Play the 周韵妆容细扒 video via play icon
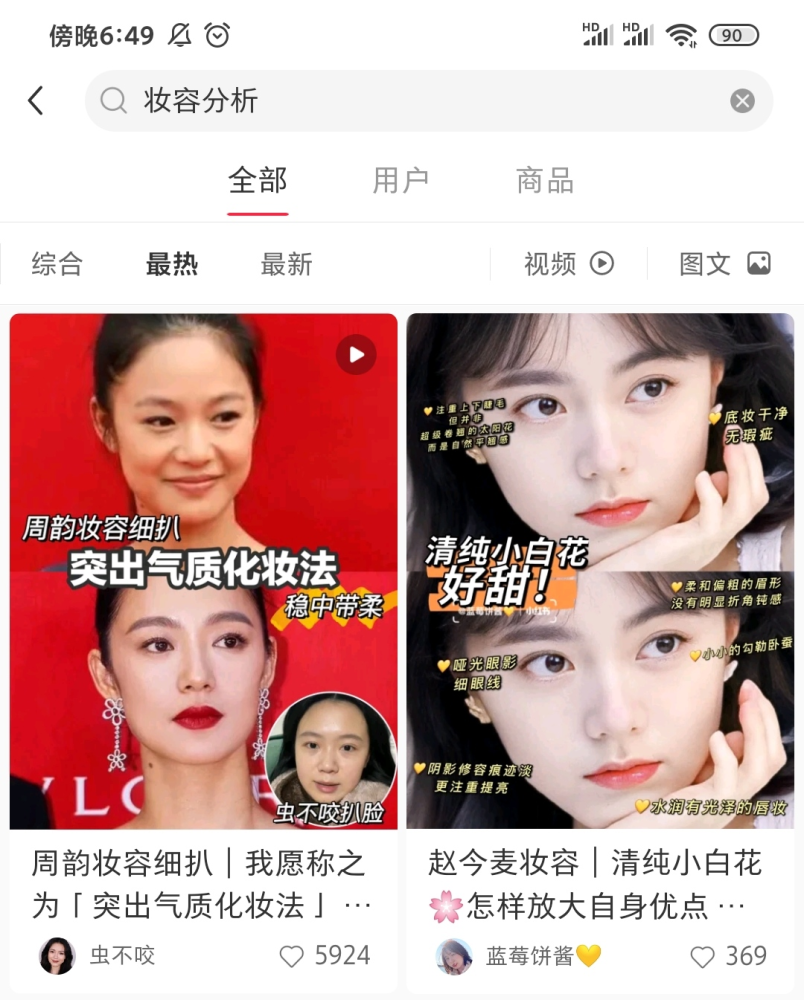This screenshot has height=1000, width=804. pos(355,354)
